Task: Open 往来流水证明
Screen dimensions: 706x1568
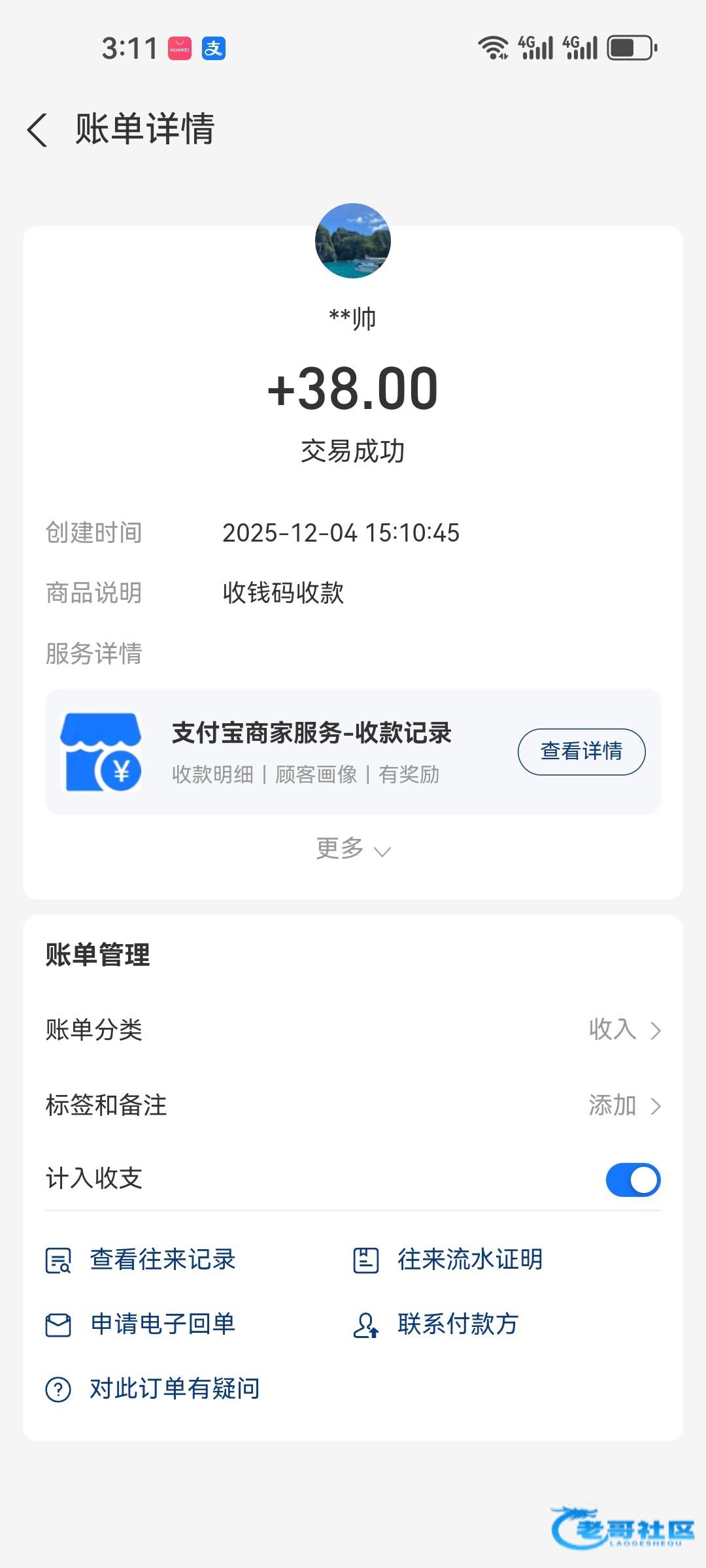Action: click(x=448, y=1260)
